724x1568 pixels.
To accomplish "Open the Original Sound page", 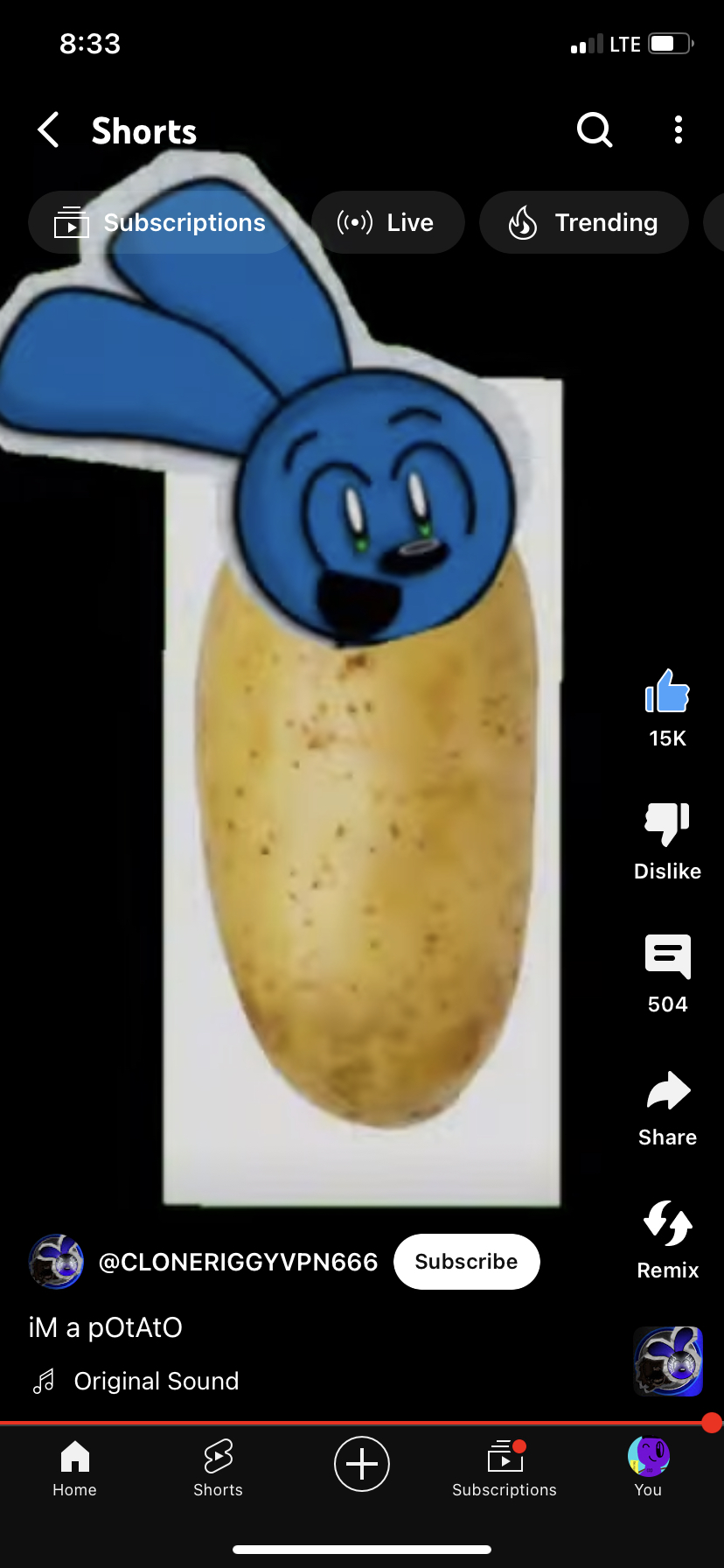I will click(x=156, y=1381).
